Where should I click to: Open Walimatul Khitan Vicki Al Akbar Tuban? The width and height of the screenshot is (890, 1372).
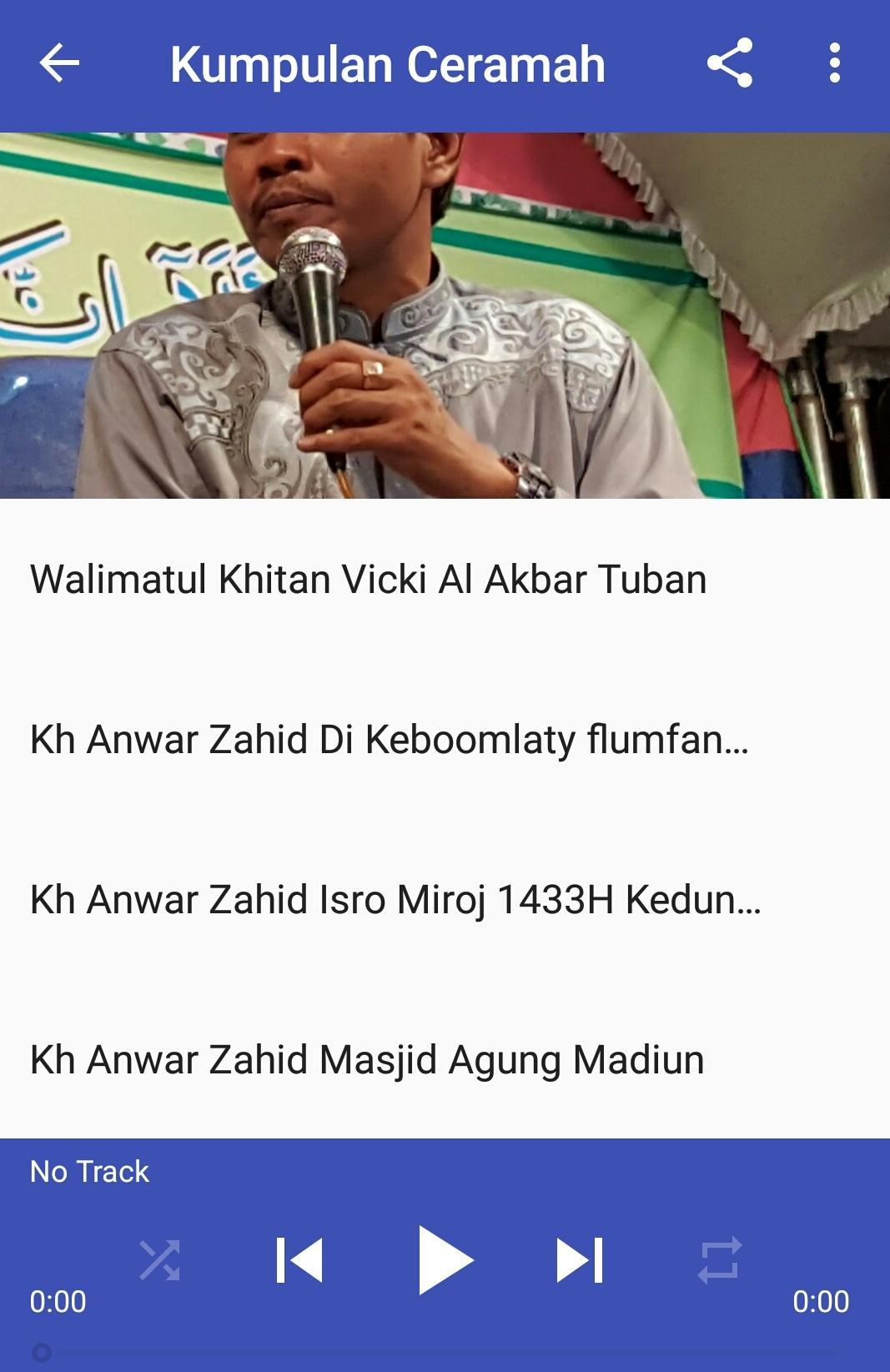(x=368, y=580)
